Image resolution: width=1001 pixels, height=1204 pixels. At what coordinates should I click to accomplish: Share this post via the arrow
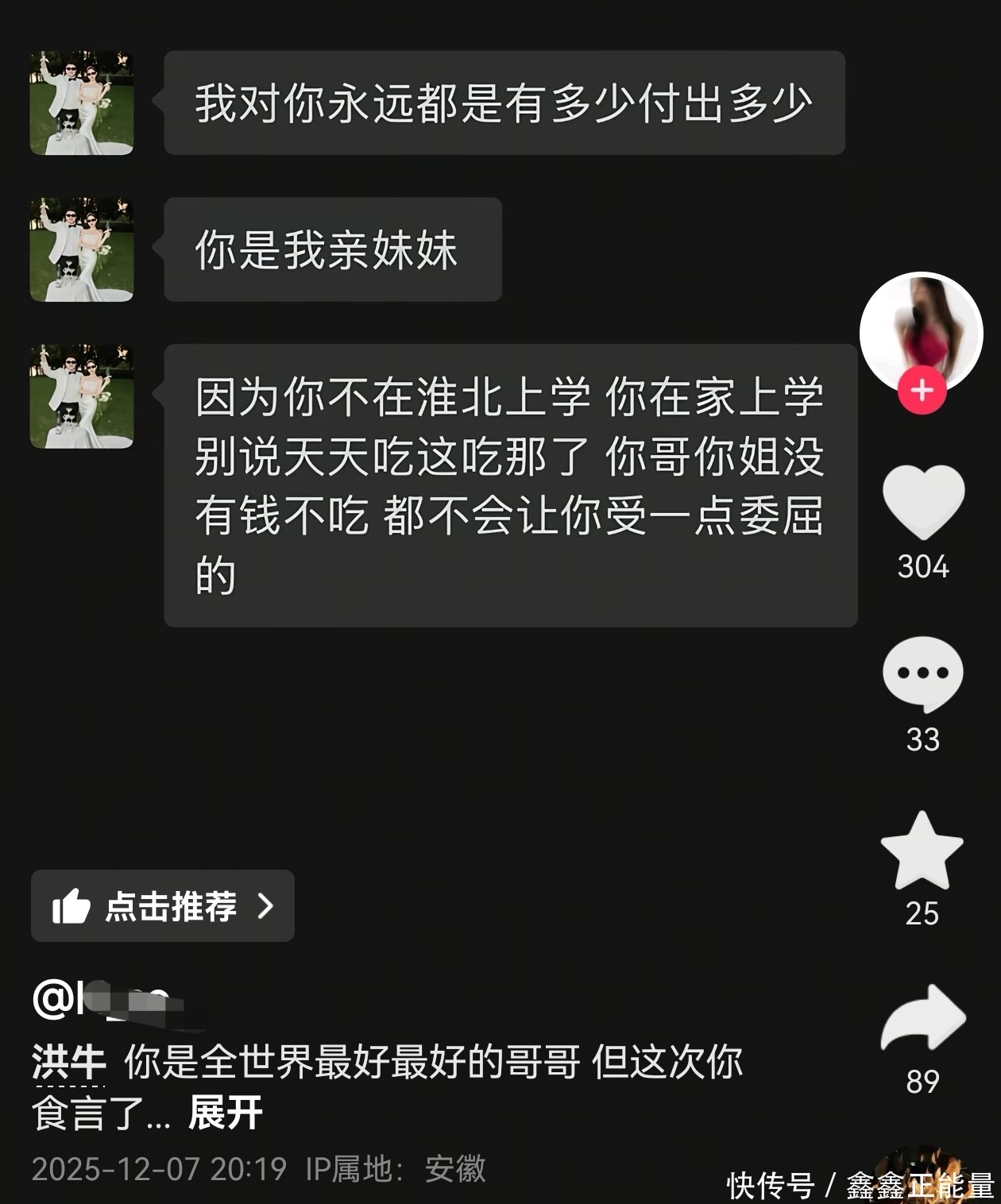click(x=922, y=1018)
